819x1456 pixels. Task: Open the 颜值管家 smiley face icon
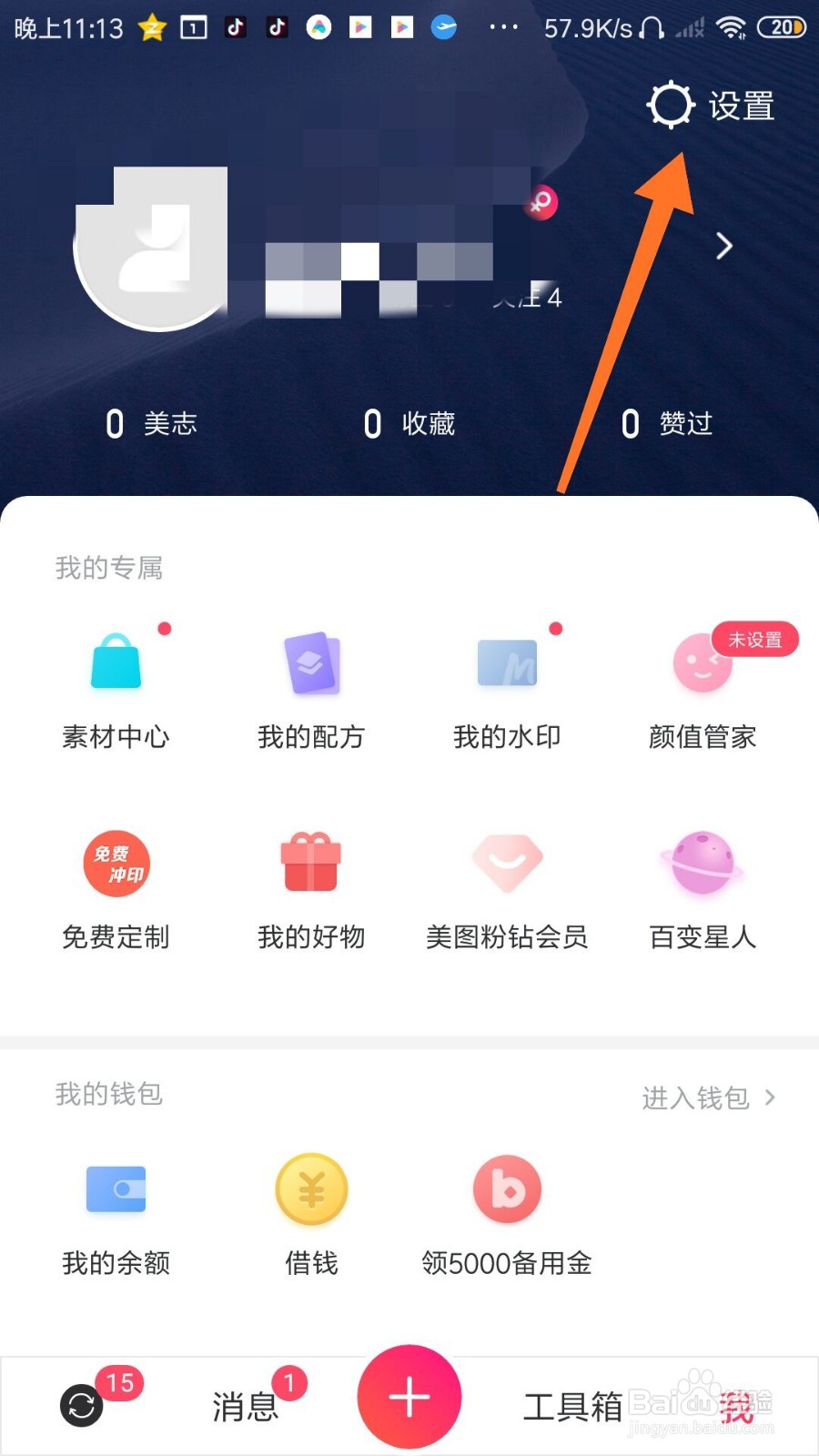[702, 664]
